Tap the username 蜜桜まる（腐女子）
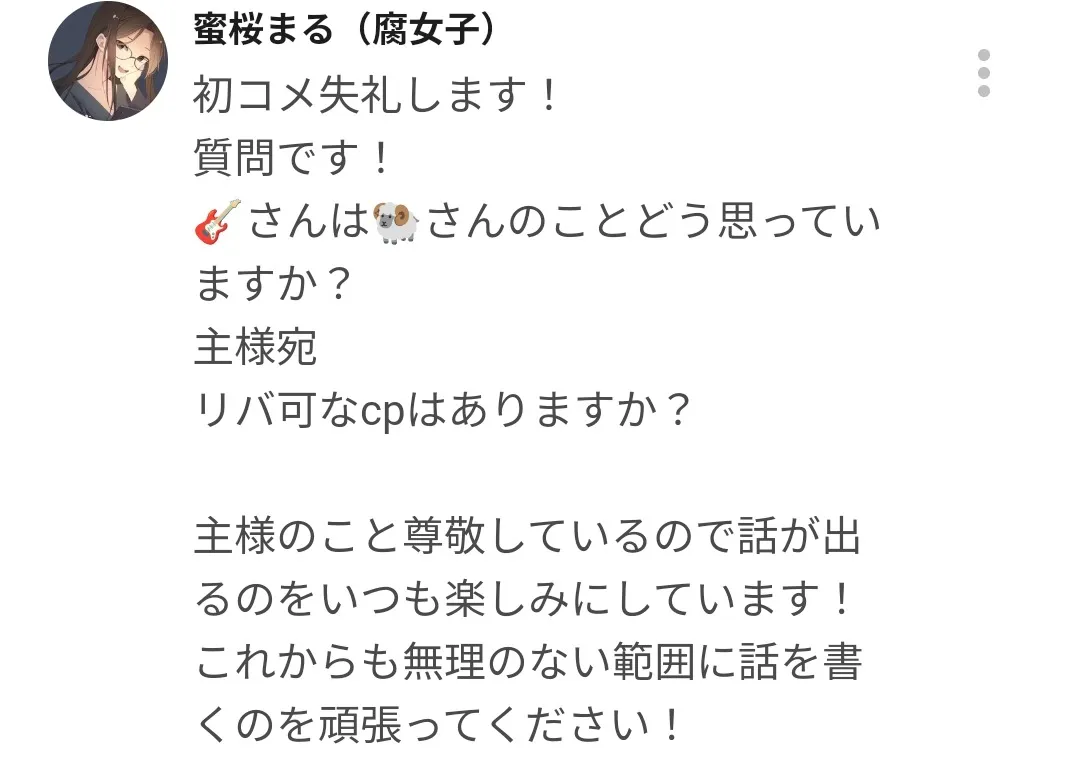 click(345, 31)
